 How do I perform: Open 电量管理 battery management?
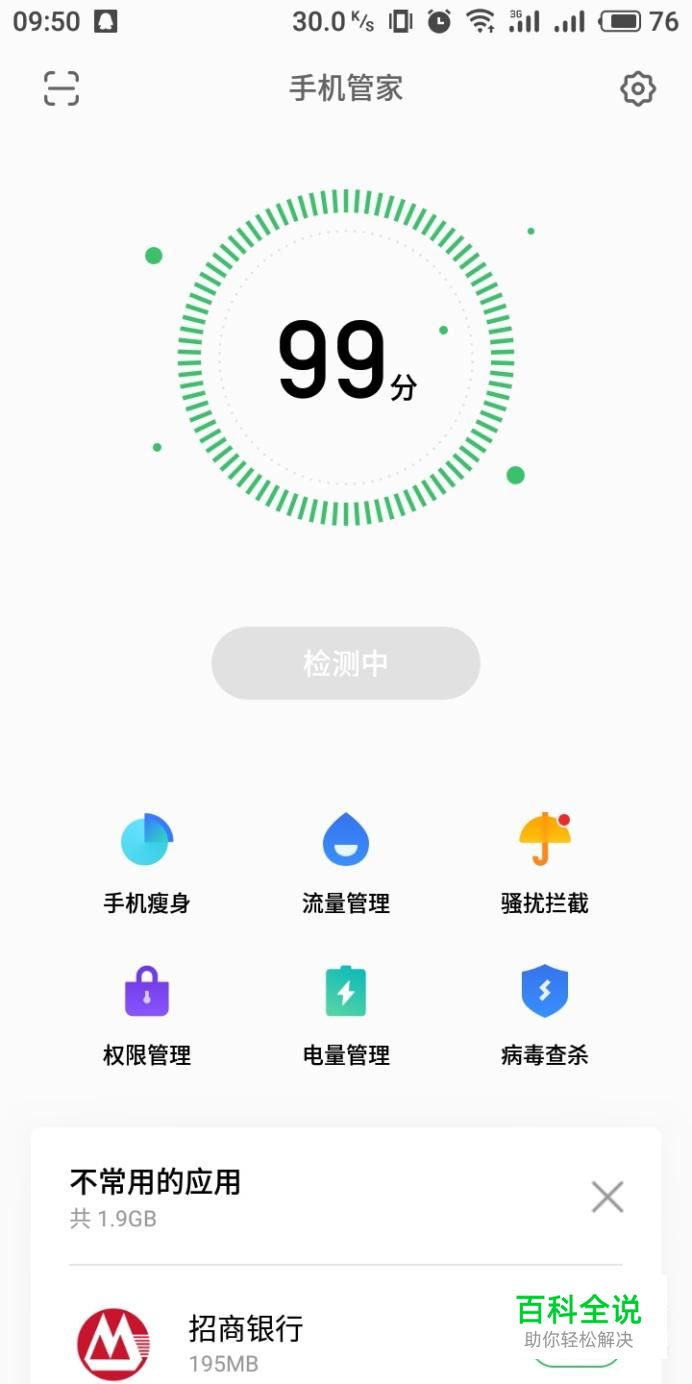(x=346, y=1013)
